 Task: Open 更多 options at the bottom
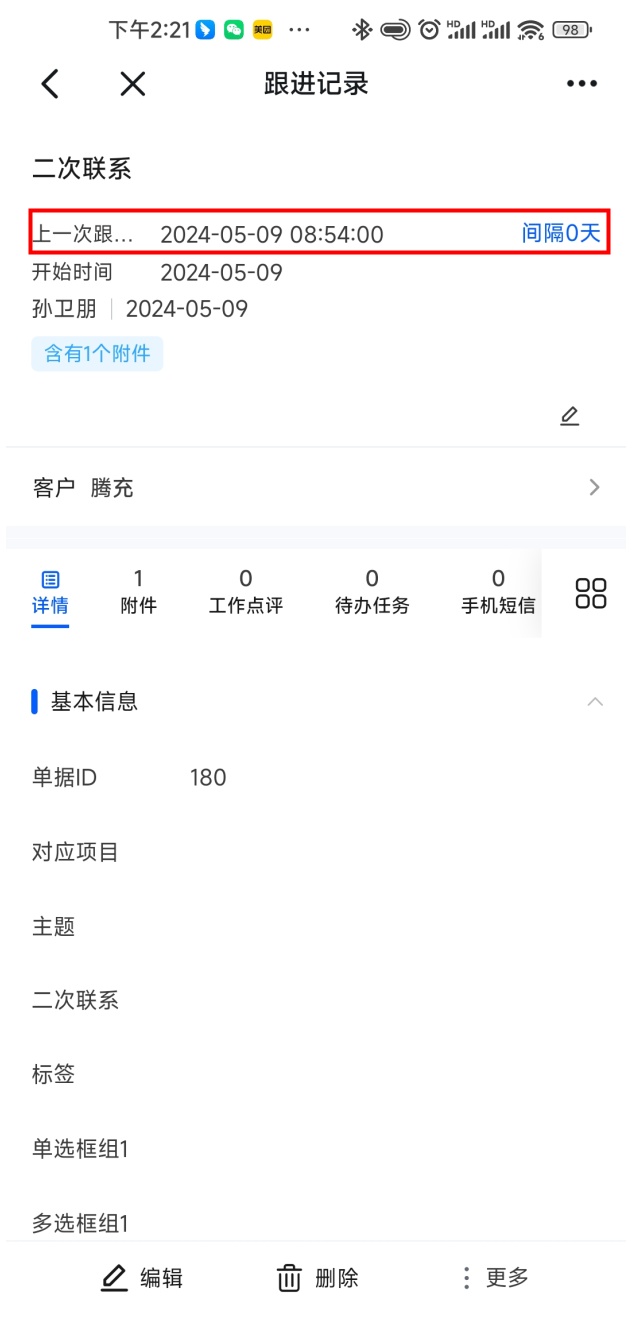[x=496, y=1277]
